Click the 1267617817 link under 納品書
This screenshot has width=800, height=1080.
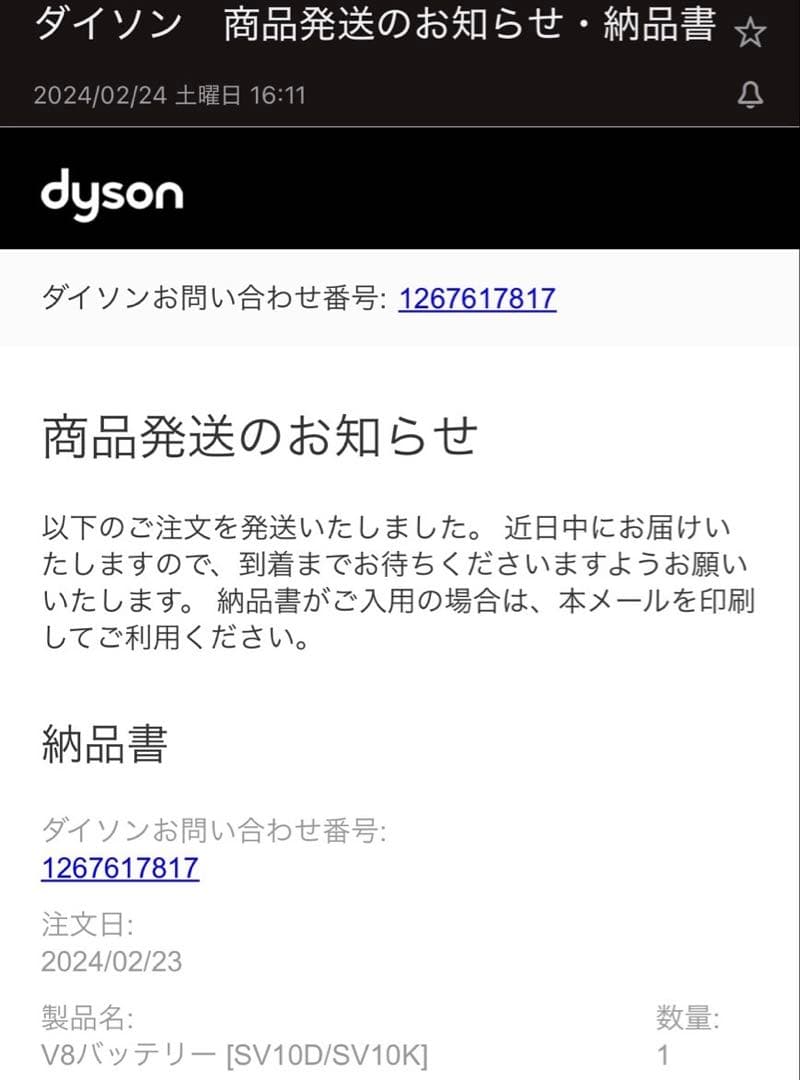coord(118,868)
